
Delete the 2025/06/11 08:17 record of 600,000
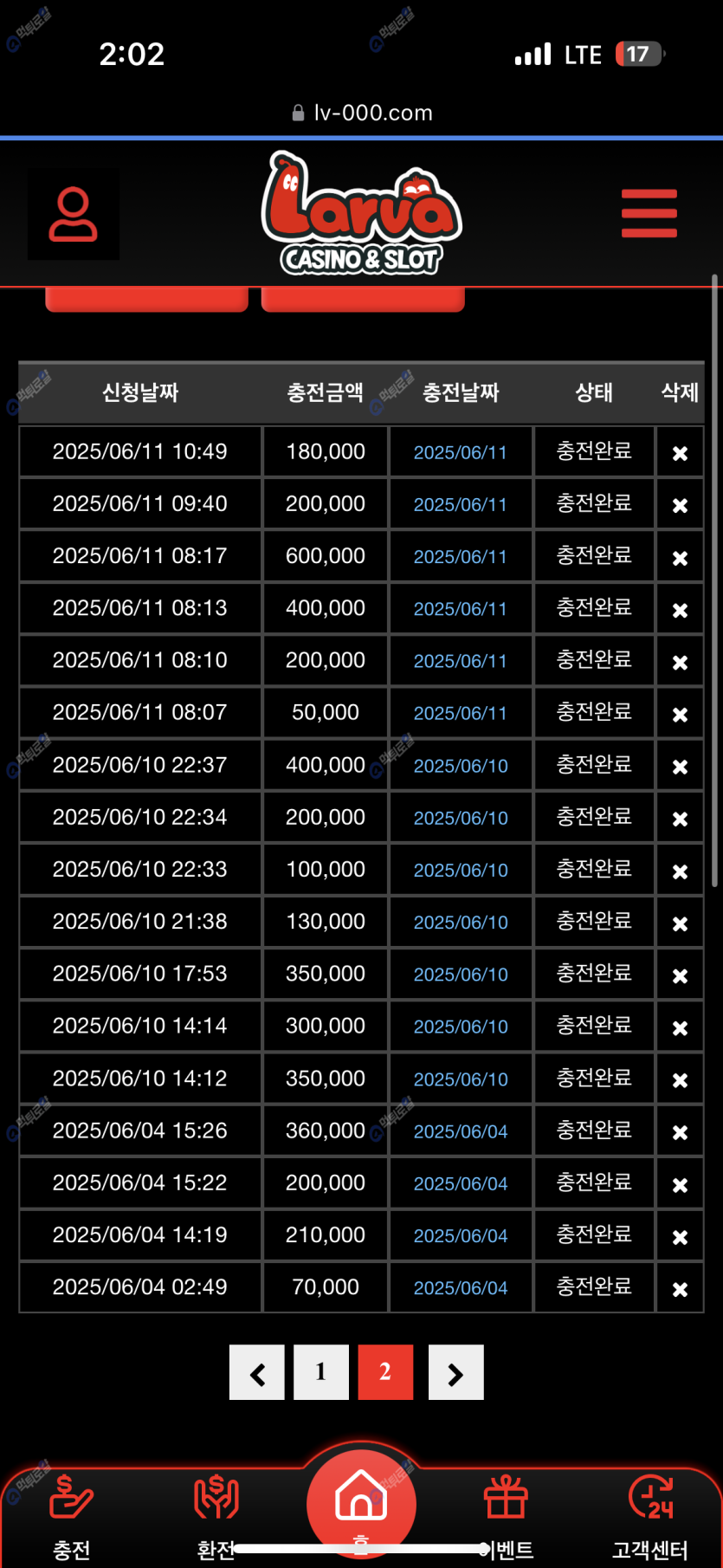click(x=680, y=558)
